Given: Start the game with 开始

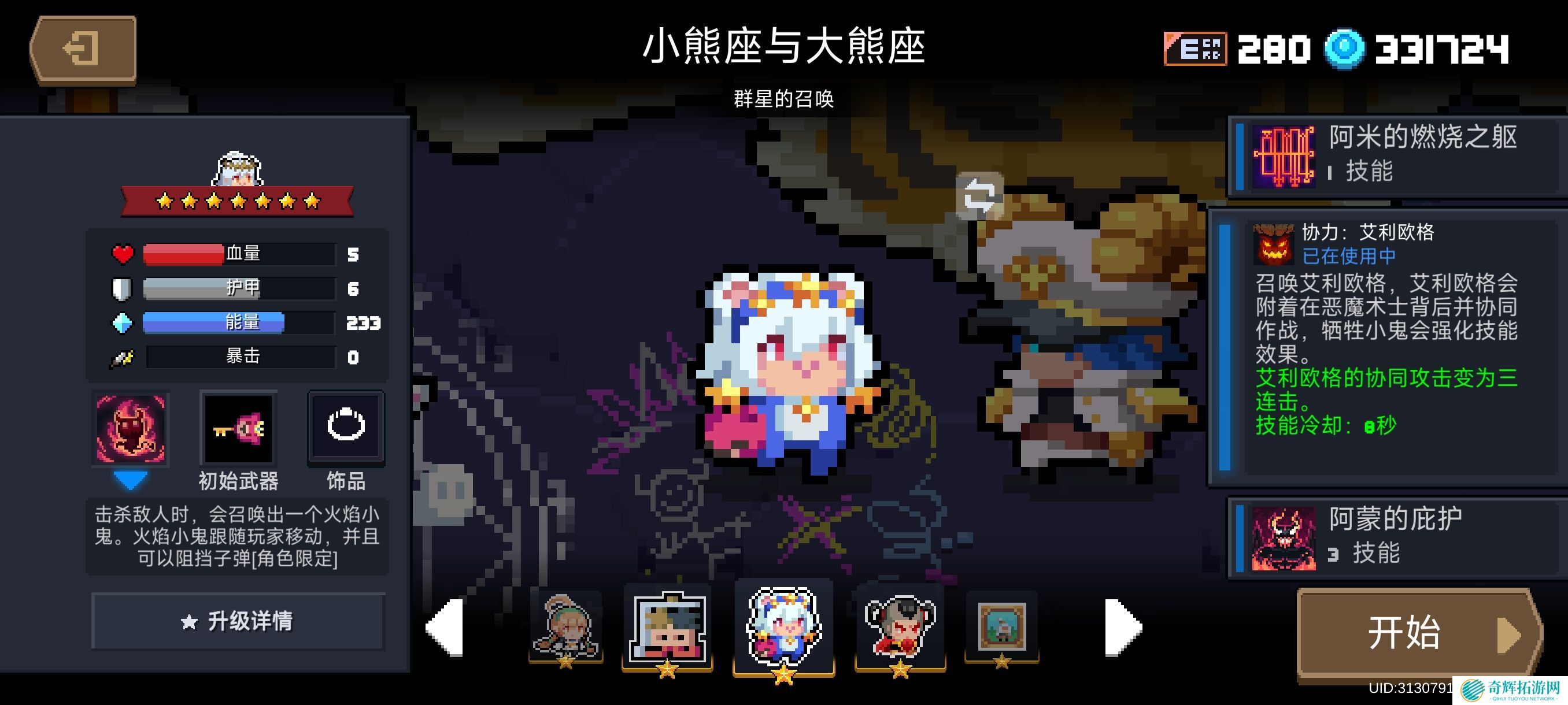Looking at the screenshot, I should click(1418, 633).
